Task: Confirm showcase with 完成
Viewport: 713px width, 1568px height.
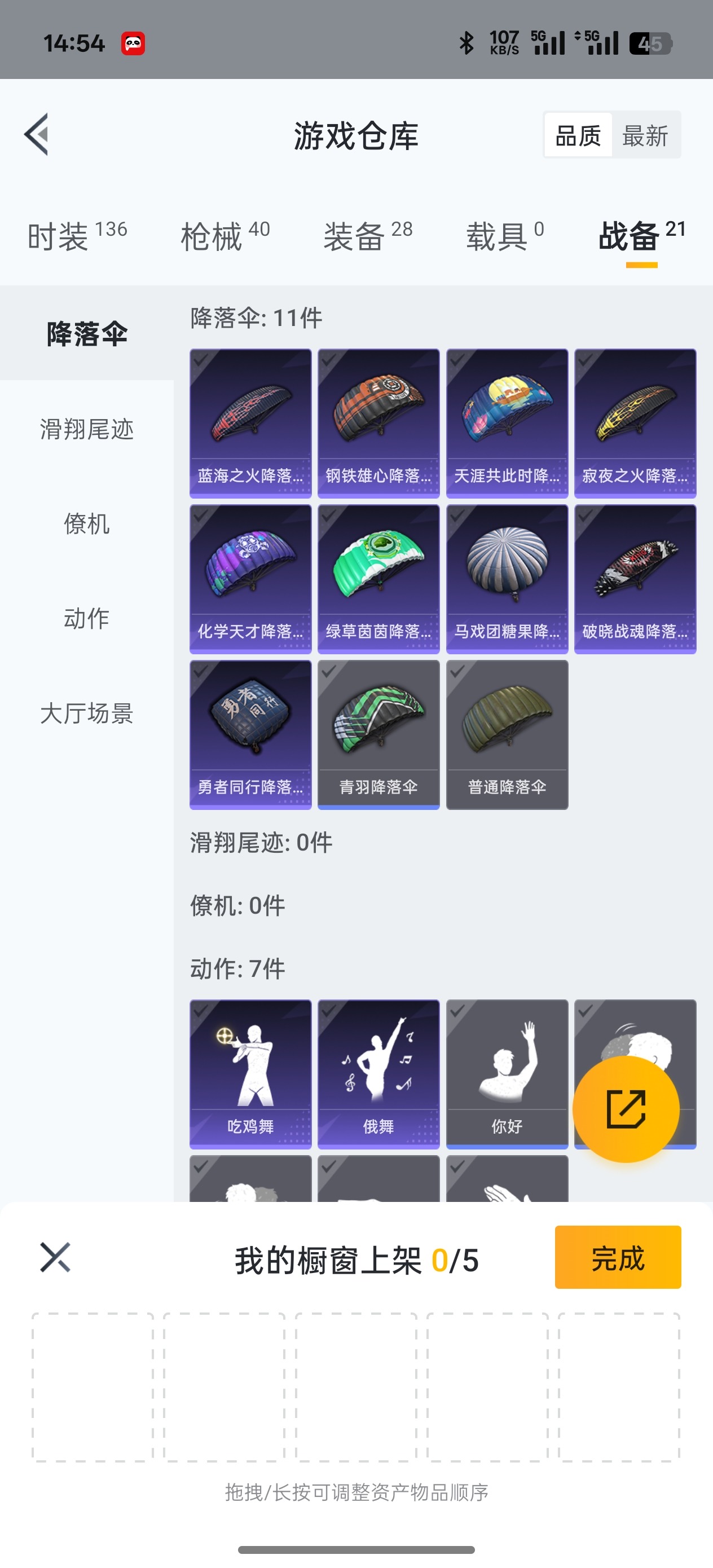Action: point(618,1258)
